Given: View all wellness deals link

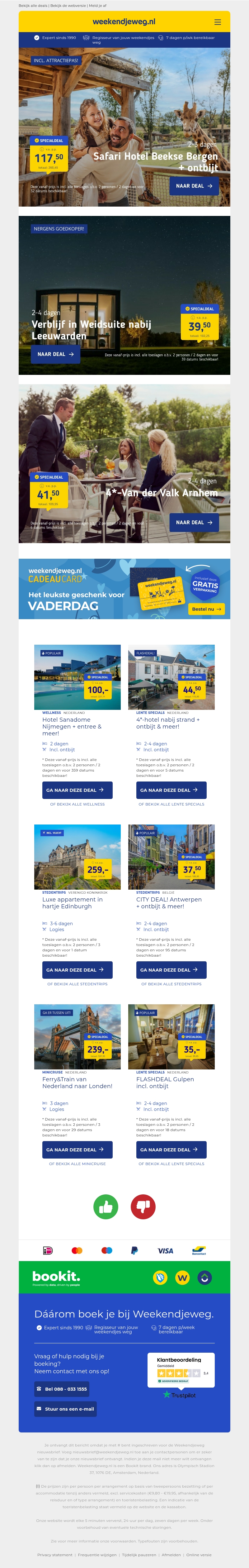Looking at the screenshot, I should (77, 804).
